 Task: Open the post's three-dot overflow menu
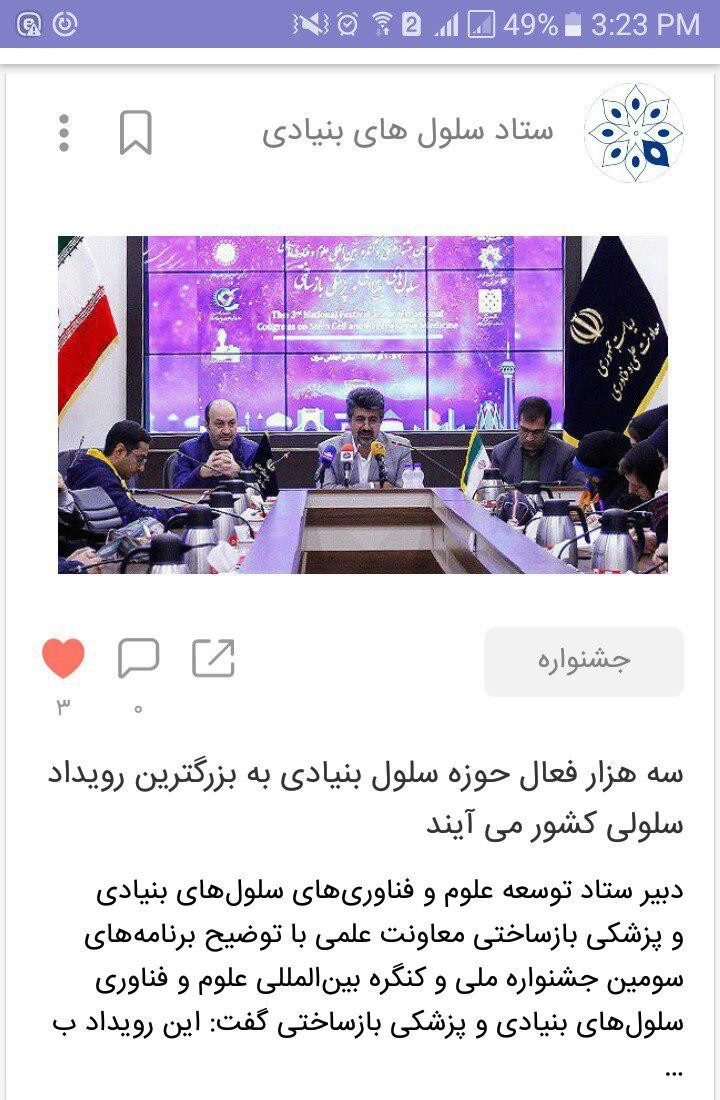pyautogui.click(x=64, y=133)
